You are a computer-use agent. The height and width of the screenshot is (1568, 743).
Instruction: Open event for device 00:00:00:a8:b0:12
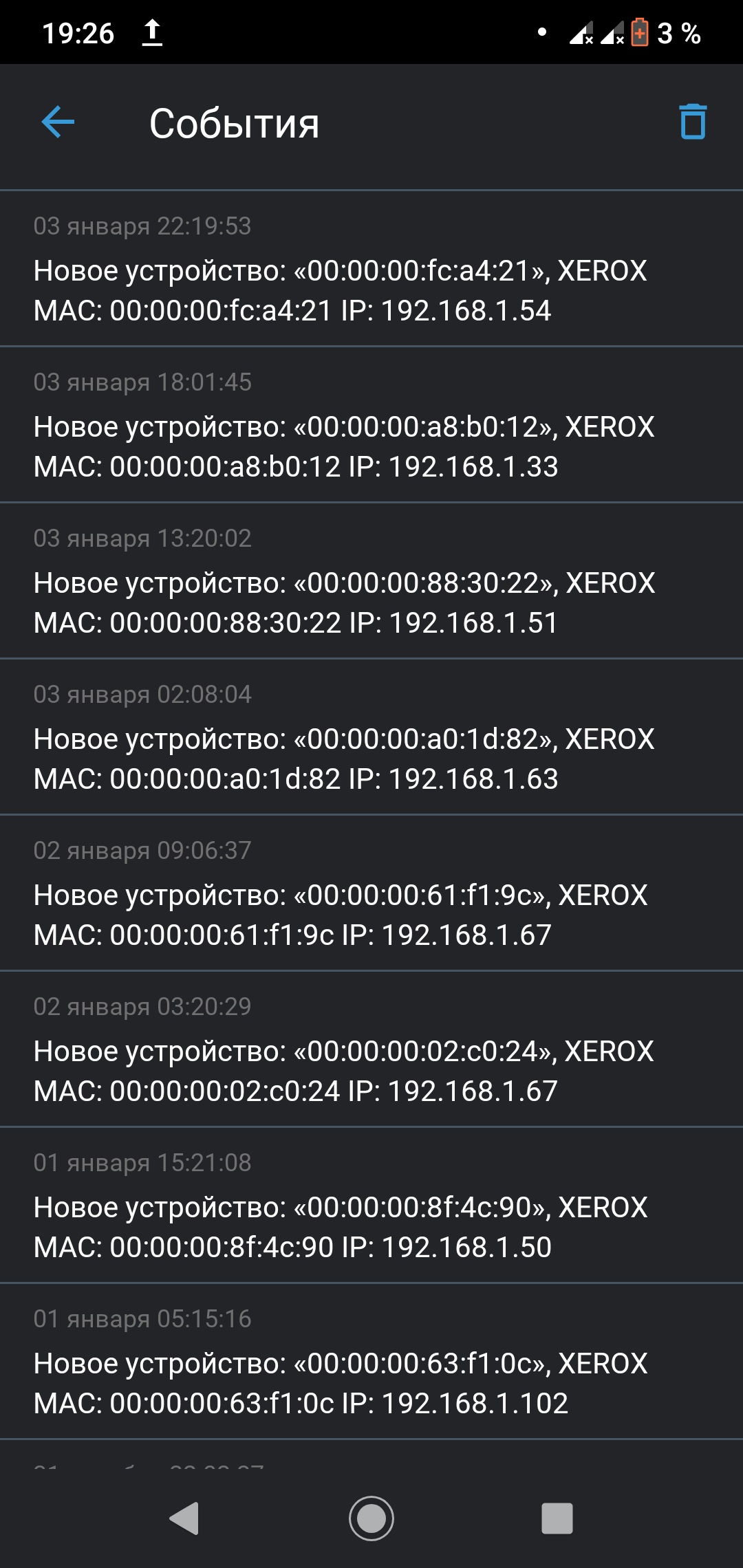click(x=371, y=426)
